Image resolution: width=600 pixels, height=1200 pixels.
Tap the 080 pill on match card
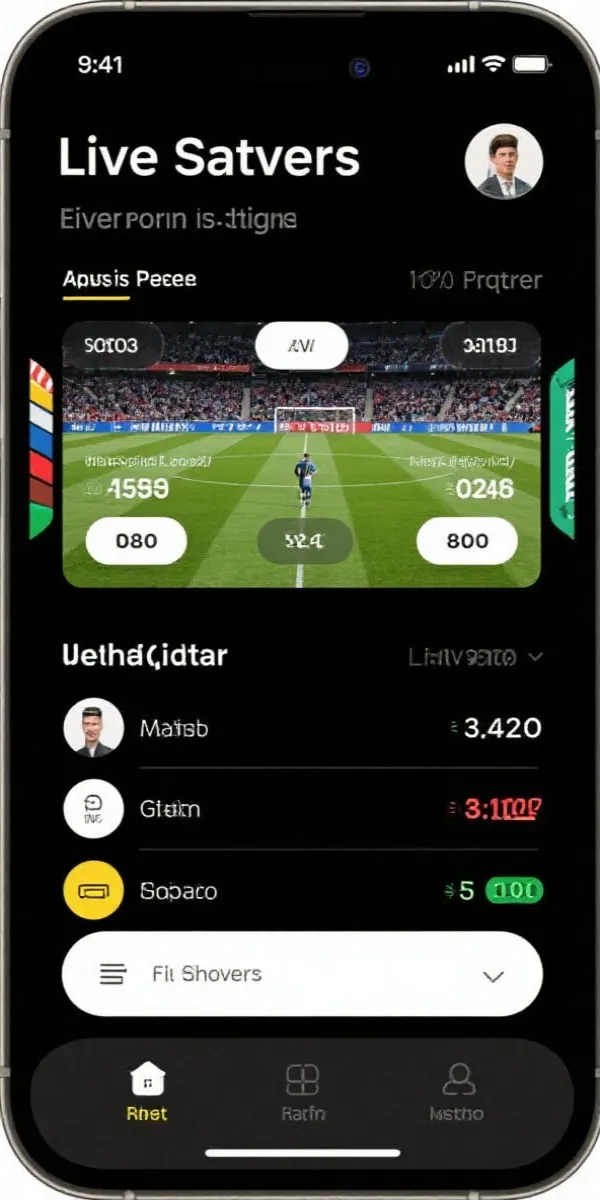[136, 541]
